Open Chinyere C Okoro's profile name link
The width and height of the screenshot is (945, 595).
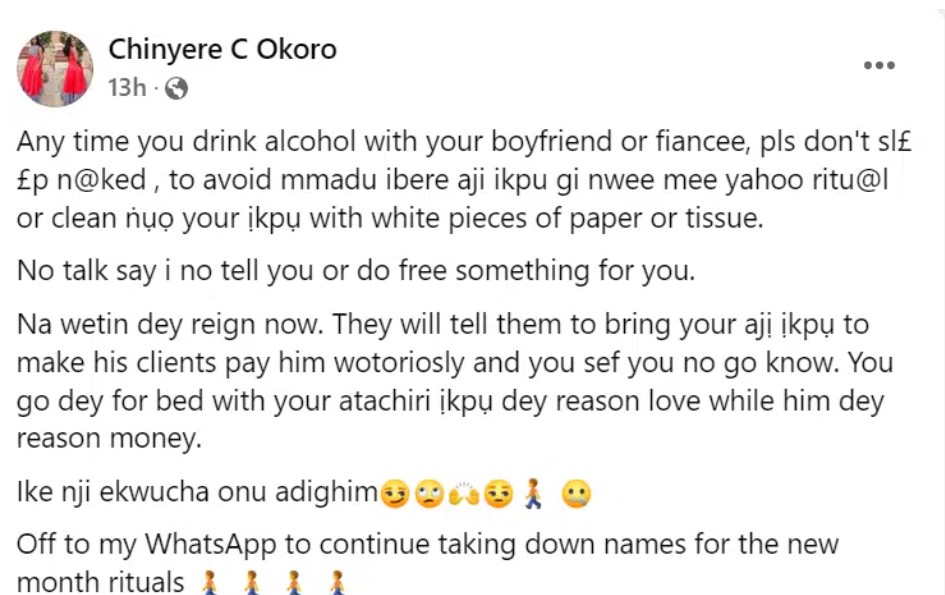222,49
